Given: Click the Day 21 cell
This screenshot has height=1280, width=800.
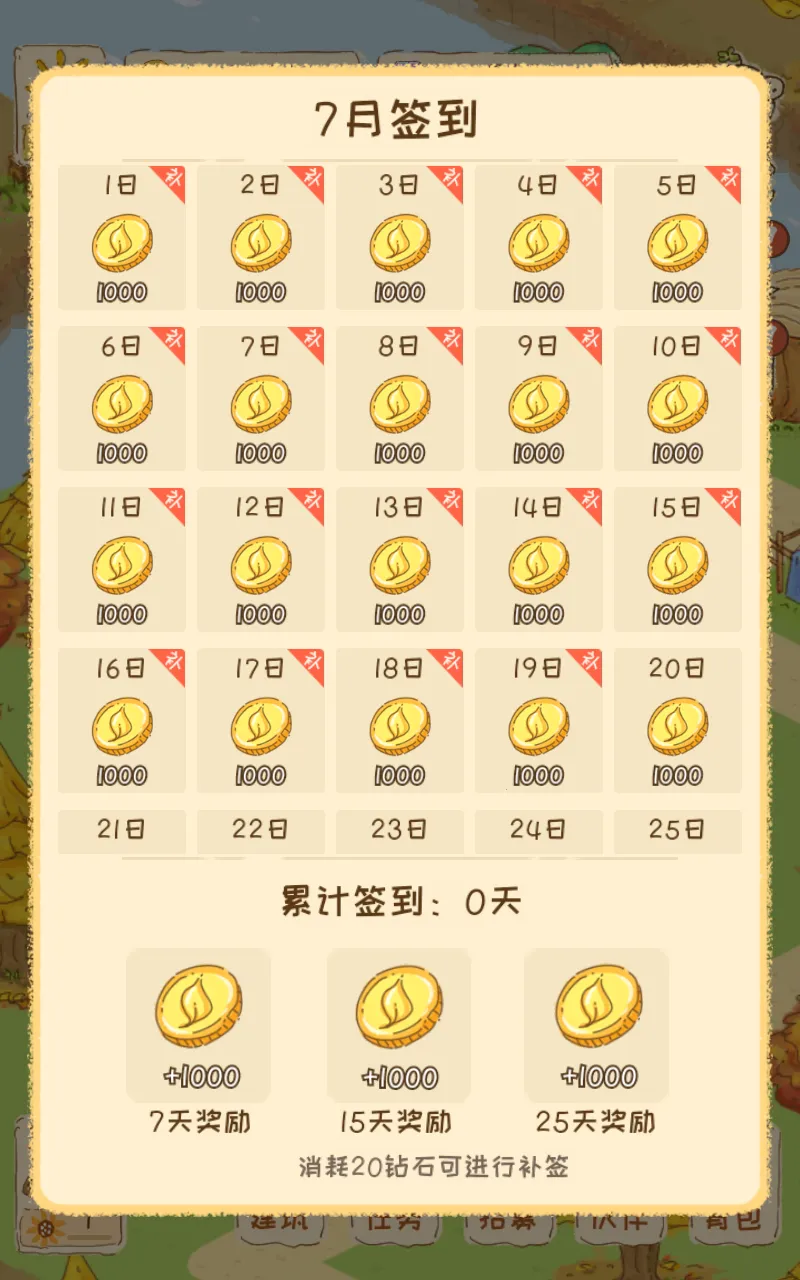Looking at the screenshot, I should tap(122, 831).
